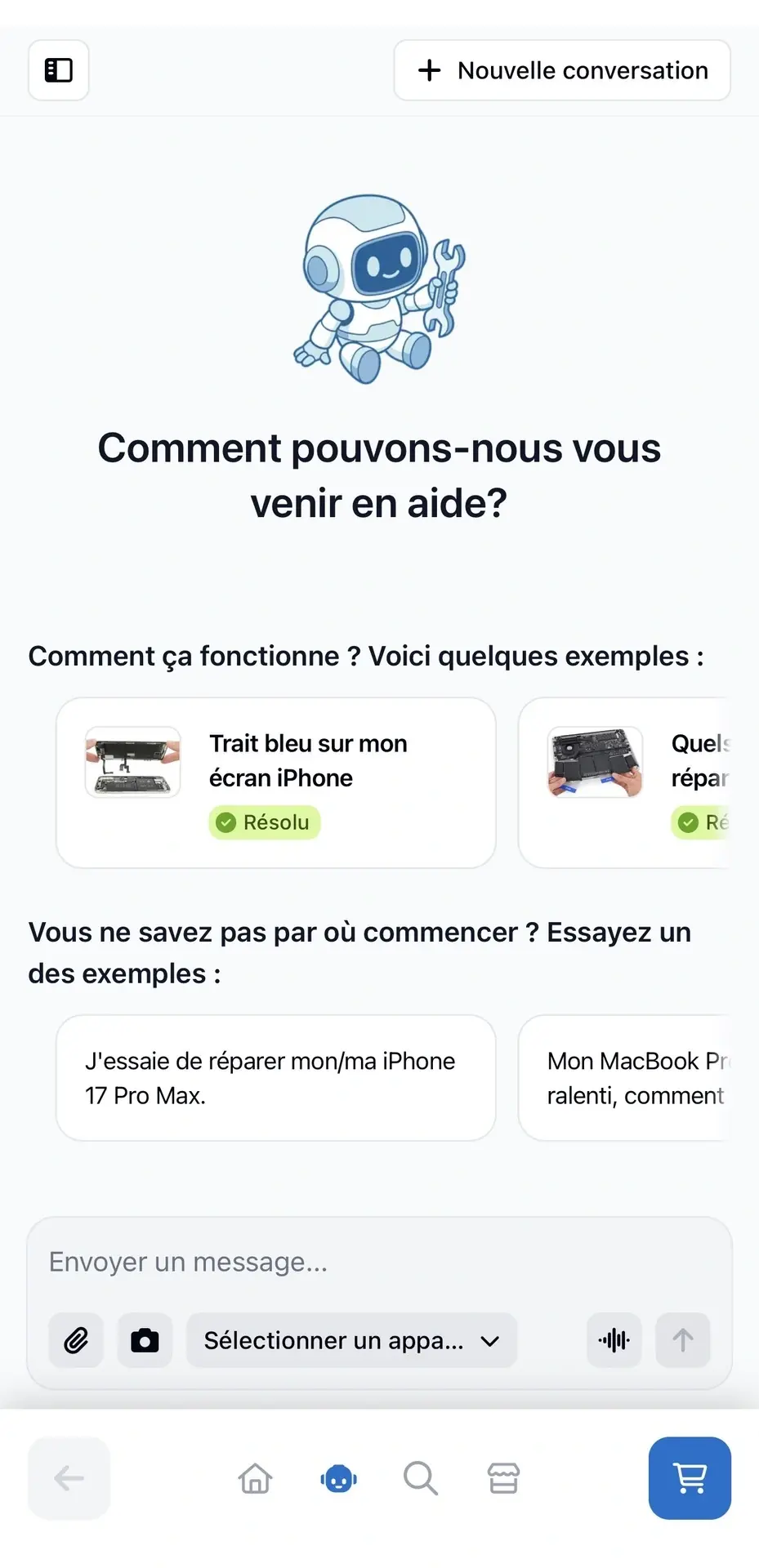
Task: Tap the back arrow button
Action: pos(69,1478)
